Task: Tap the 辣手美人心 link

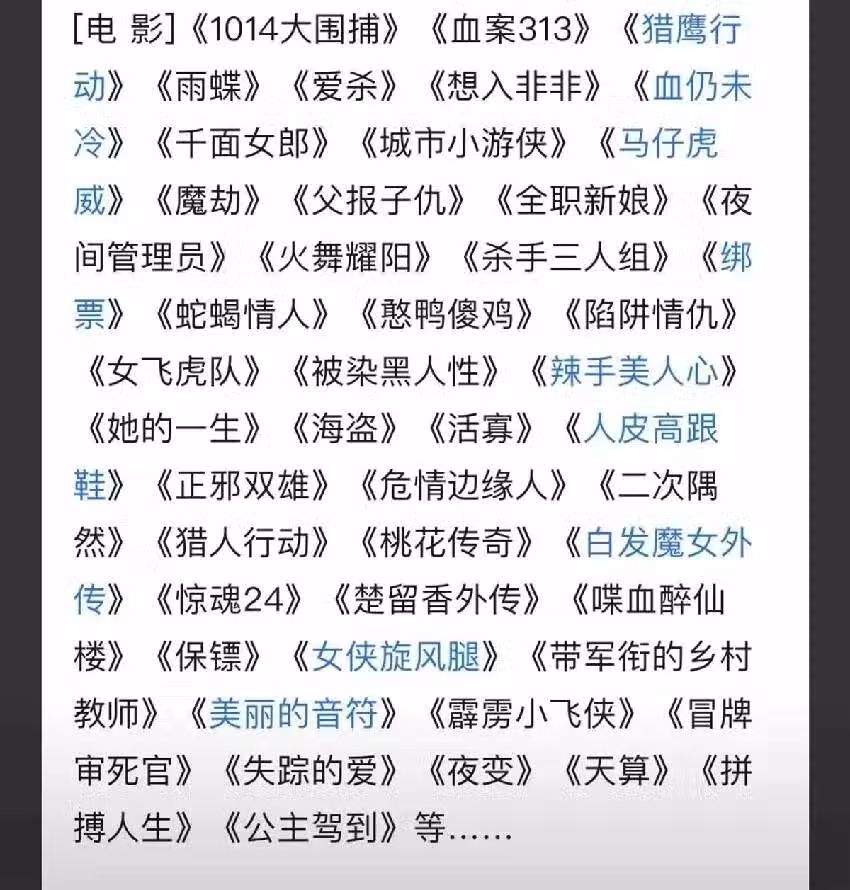Action: (x=634, y=373)
